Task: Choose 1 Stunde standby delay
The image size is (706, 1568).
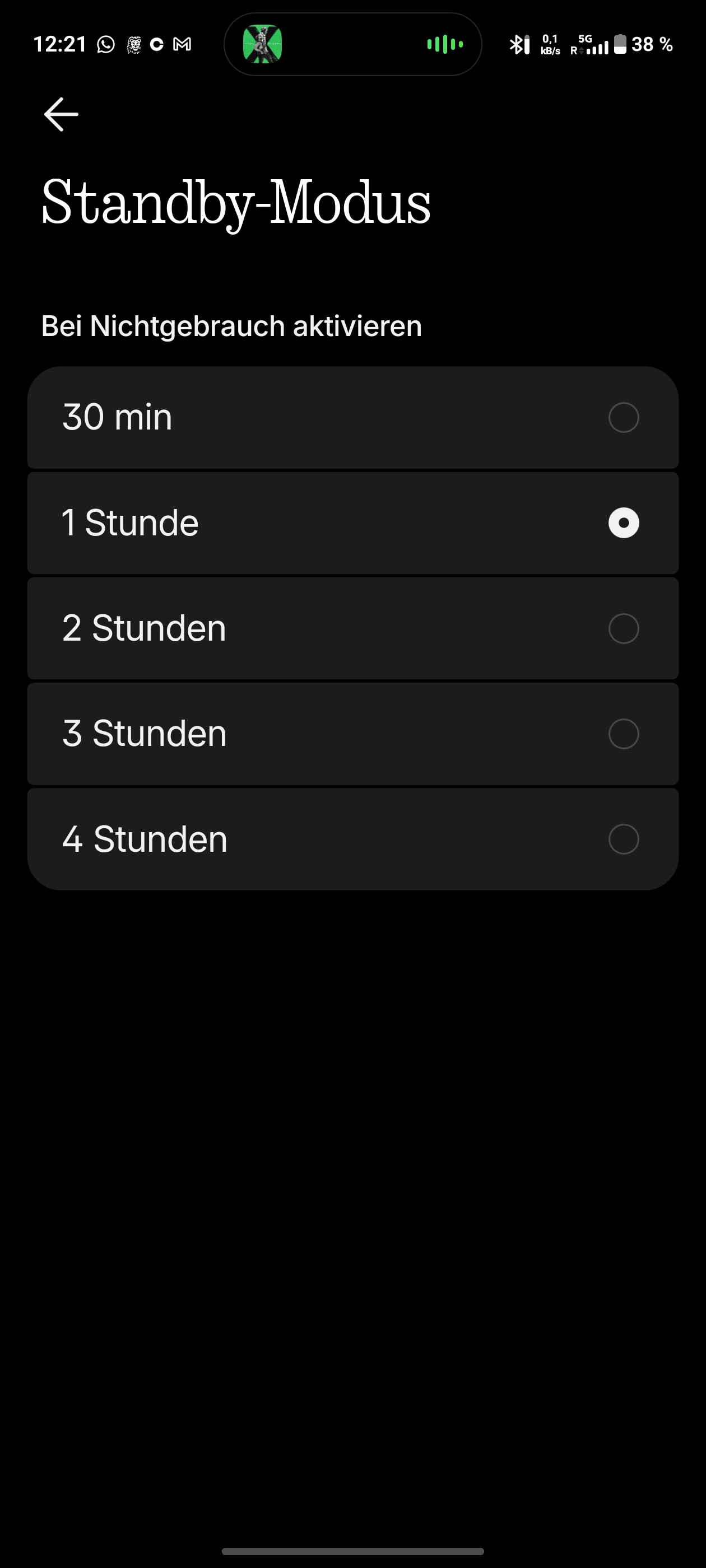Action: [x=352, y=523]
